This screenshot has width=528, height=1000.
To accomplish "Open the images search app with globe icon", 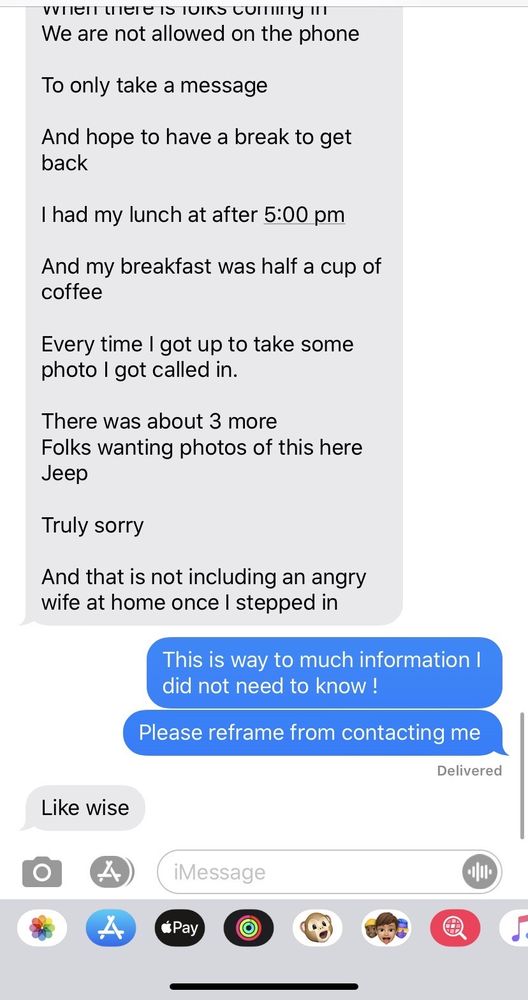I will (x=455, y=928).
